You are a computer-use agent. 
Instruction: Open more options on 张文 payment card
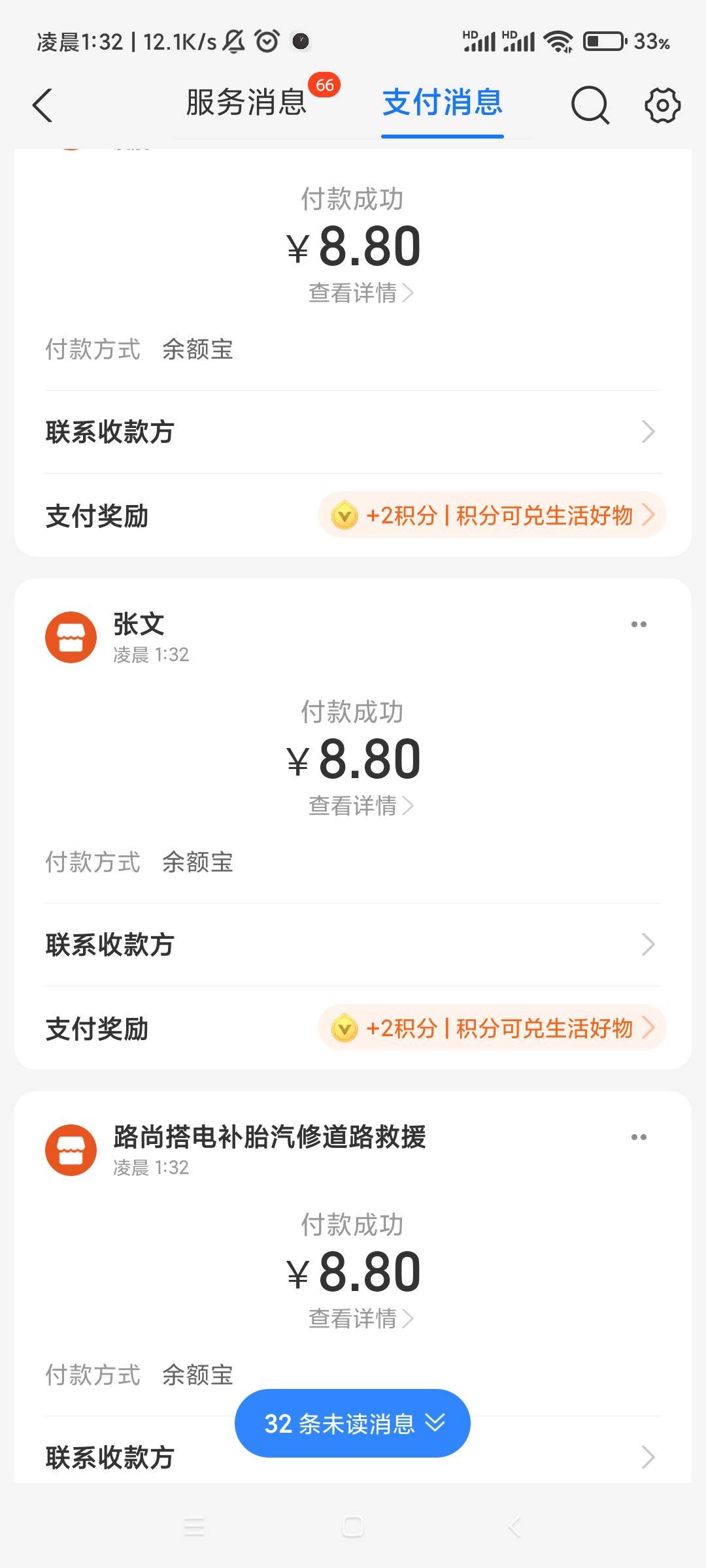click(639, 625)
